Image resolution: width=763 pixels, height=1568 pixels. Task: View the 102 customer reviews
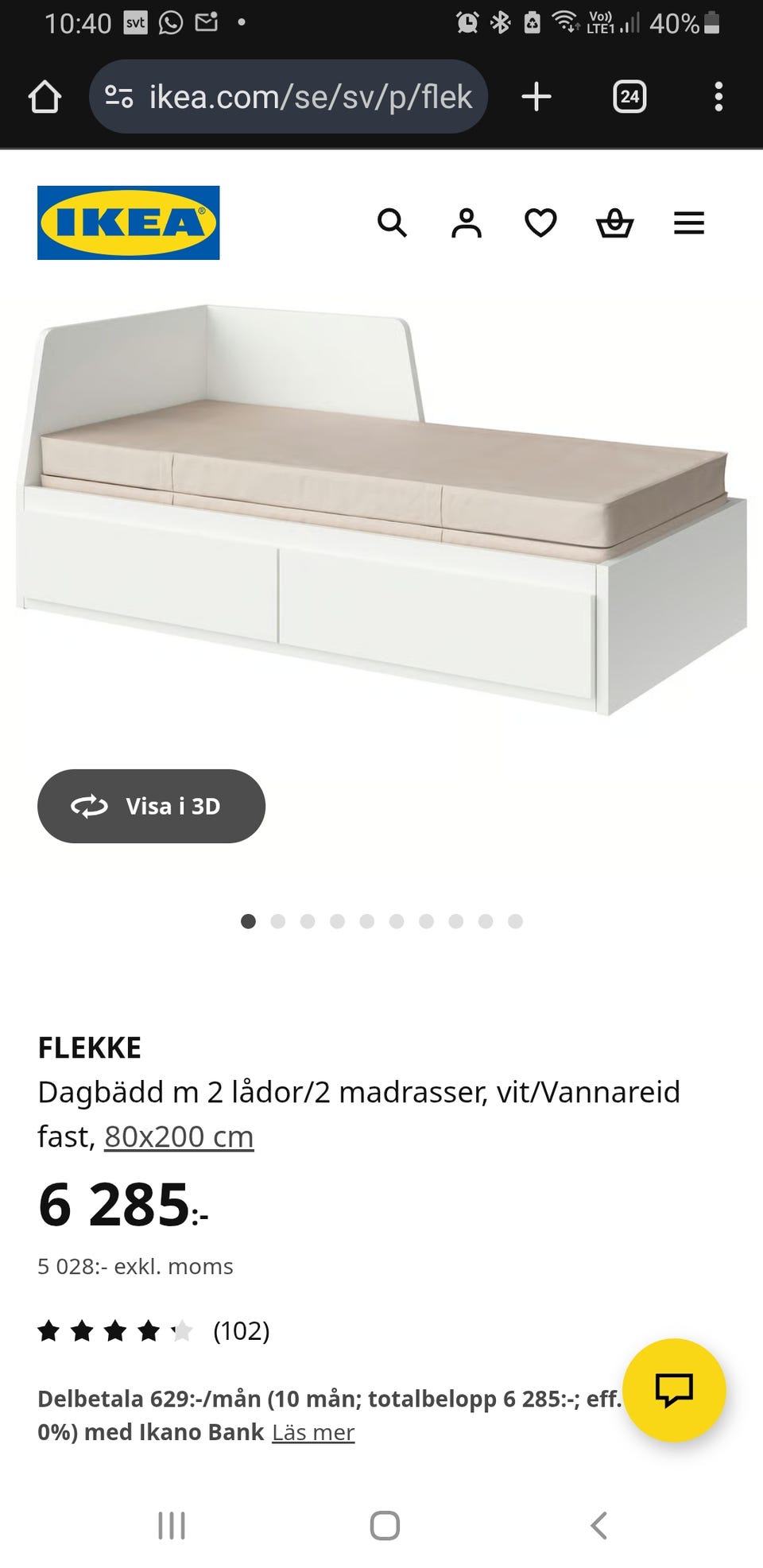242,1330
